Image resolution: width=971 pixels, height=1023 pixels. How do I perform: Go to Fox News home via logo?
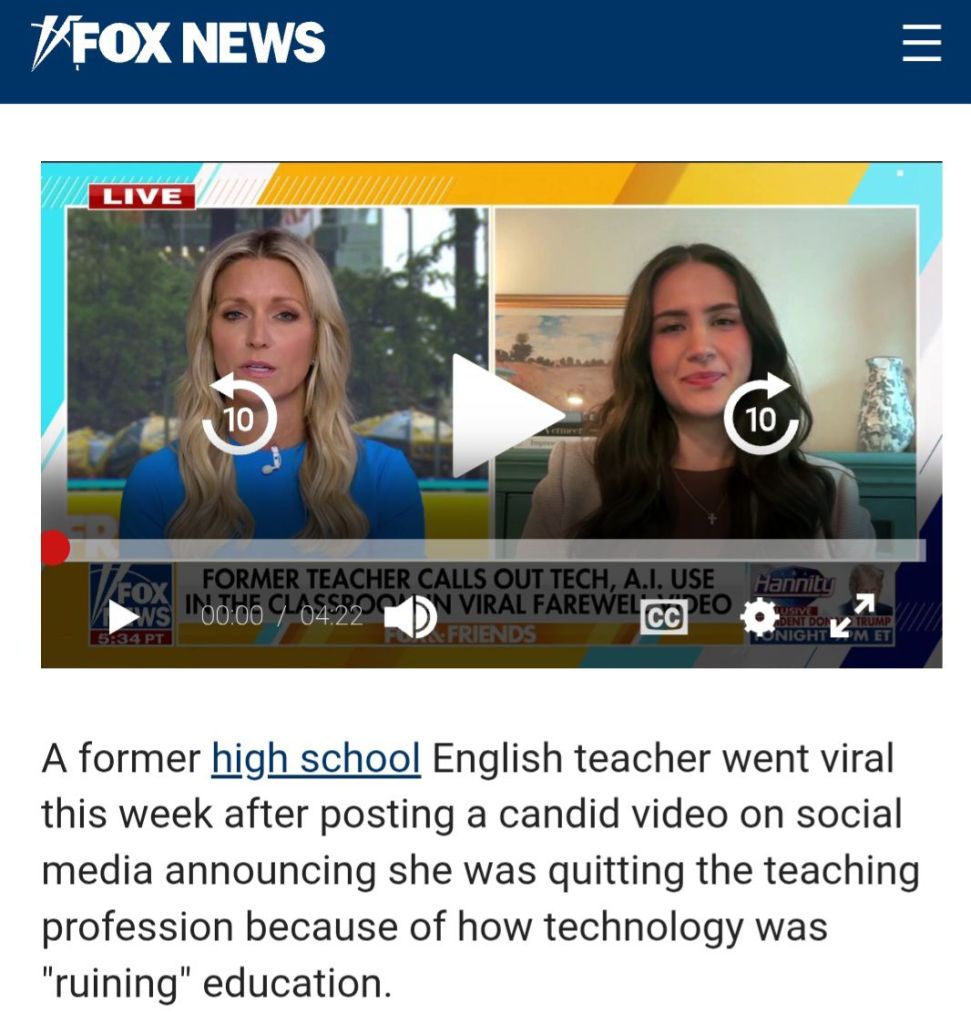[x=178, y=44]
